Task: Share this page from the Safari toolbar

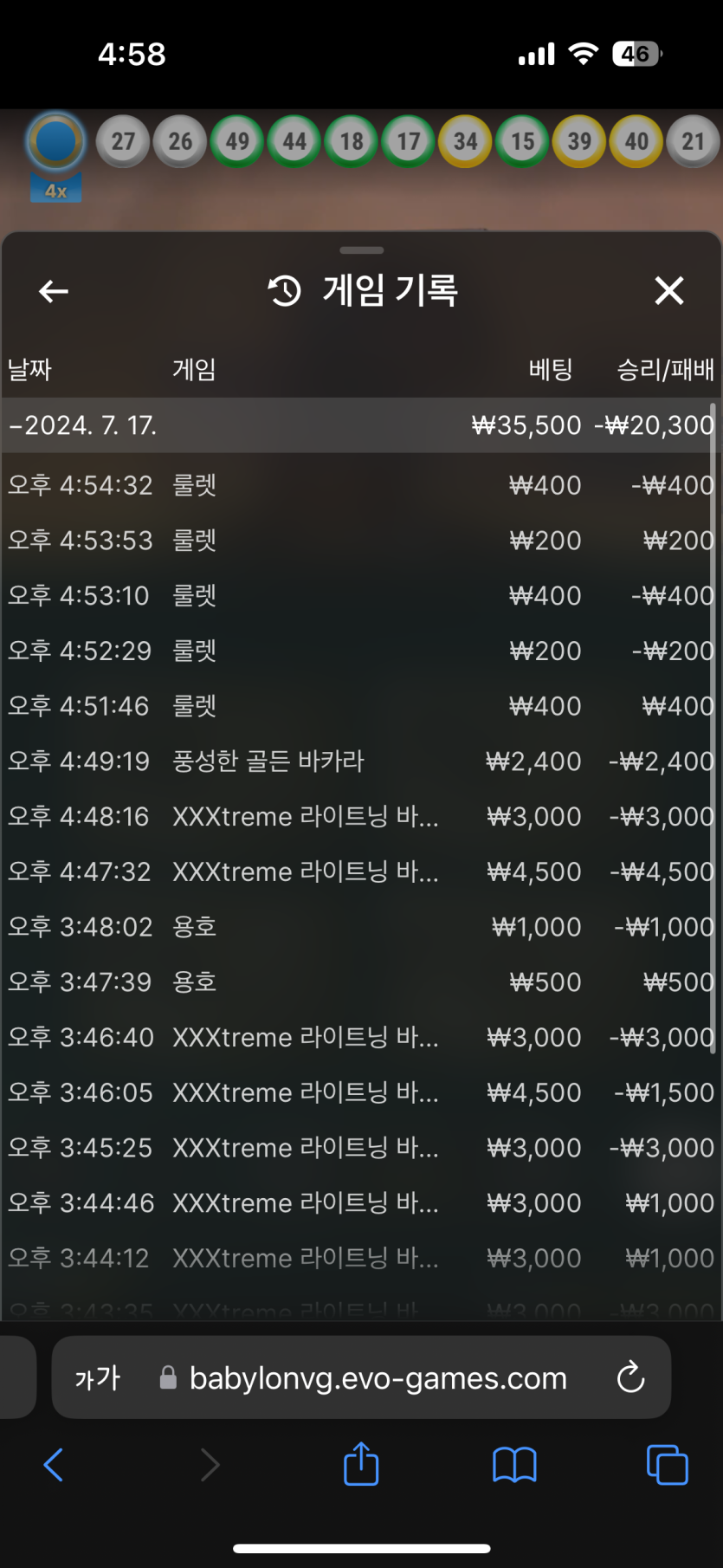Action: 361,1465
